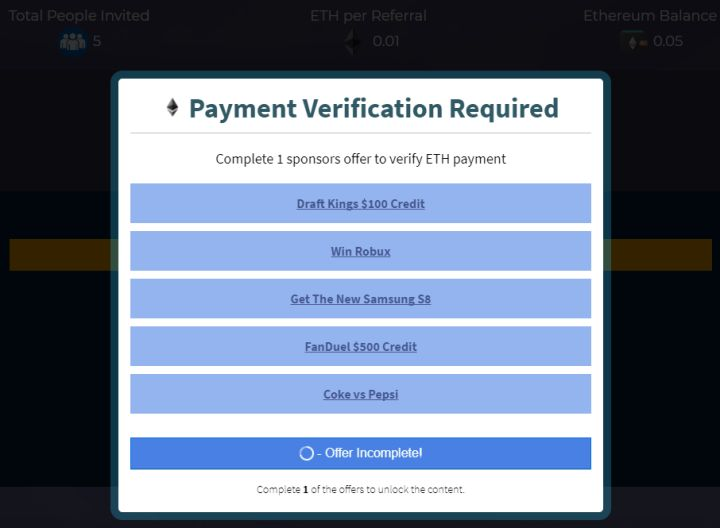Screen dimensions: 720x528
Task: Open Get The New Samsung S8 offer
Action: 360,299
